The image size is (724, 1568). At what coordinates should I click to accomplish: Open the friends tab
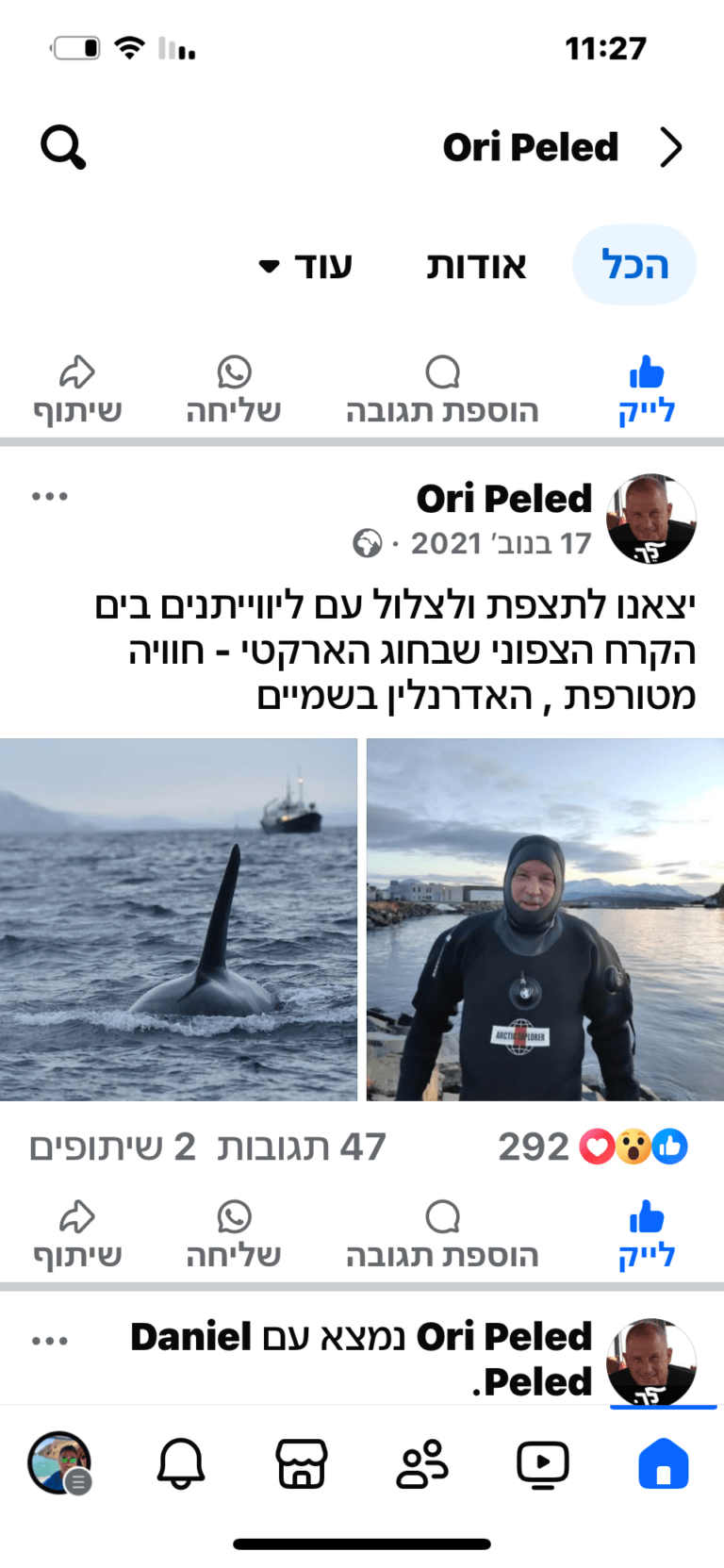click(x=422, y=1463)
